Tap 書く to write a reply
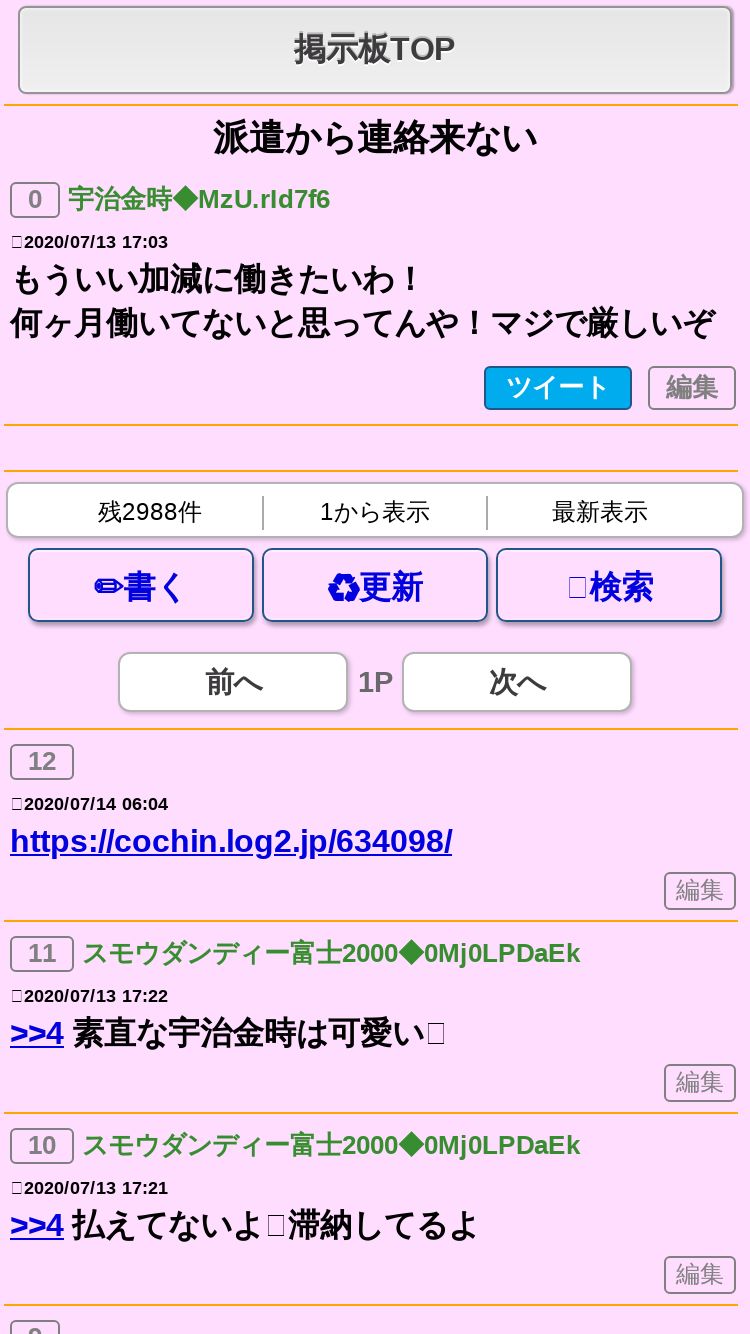 (x=141, y=586)
